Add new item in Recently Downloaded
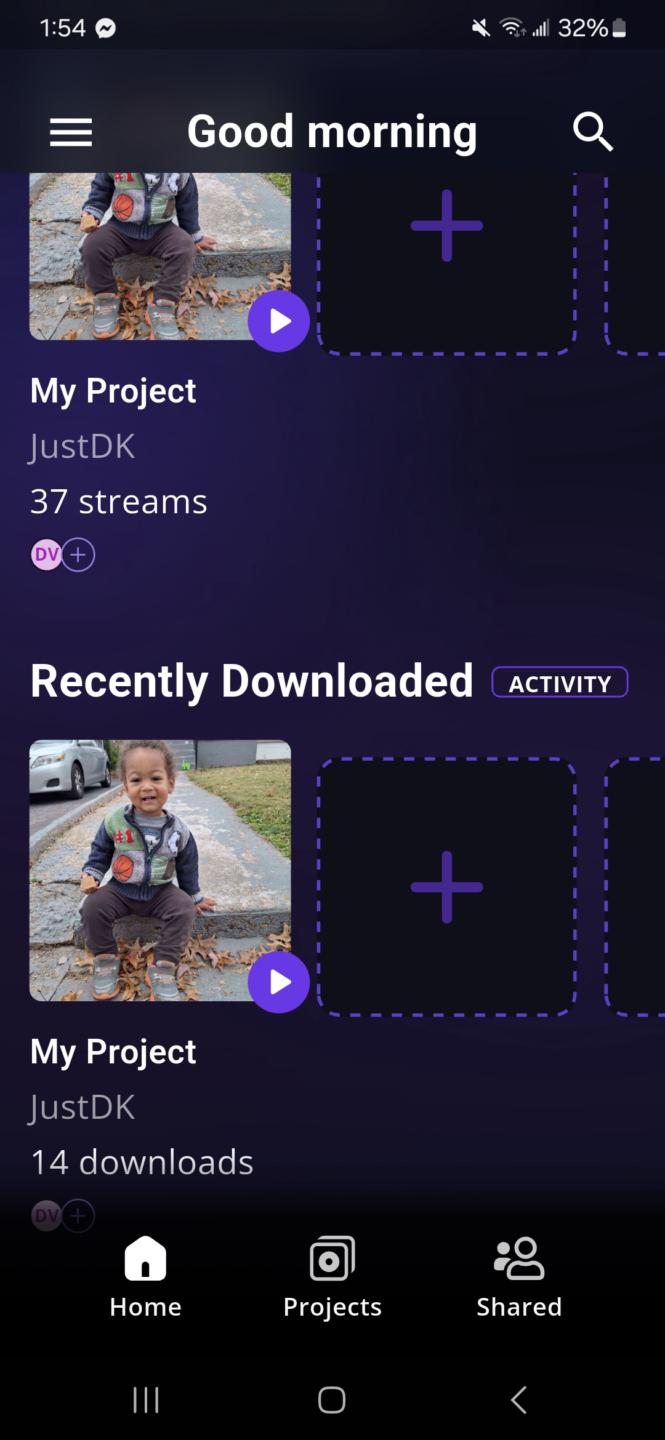665x1440 pixels. [446, 887]
